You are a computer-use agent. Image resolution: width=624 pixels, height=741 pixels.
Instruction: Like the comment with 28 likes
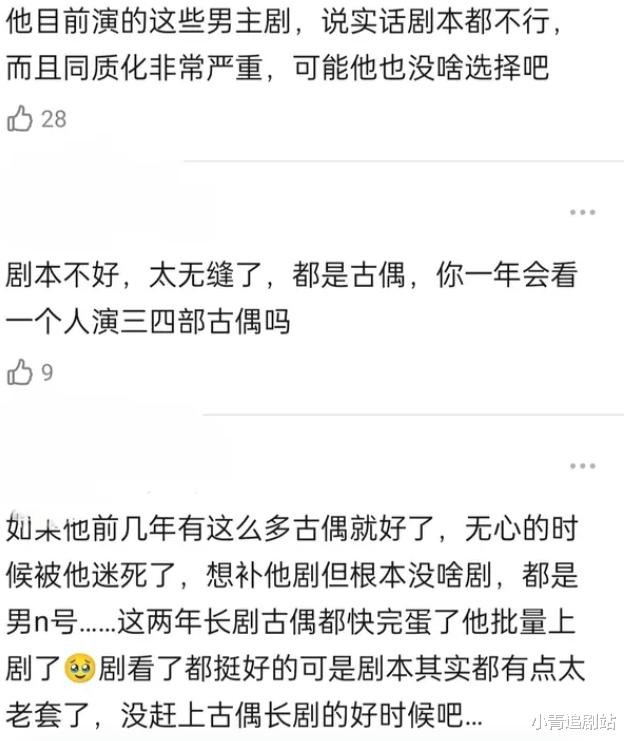pyautogui.click(x=20, y=119)
